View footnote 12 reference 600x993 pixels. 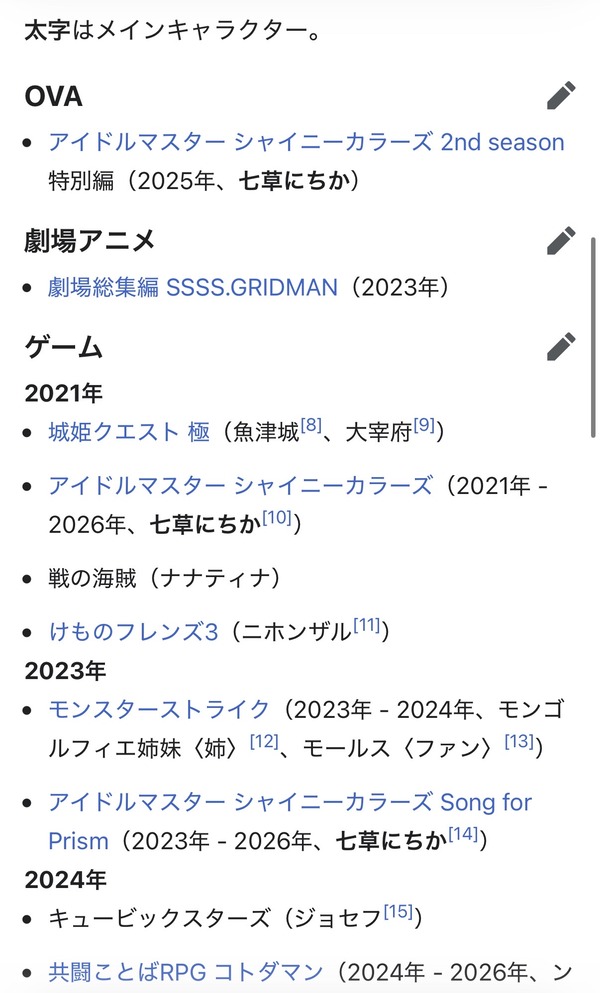[x=264, y=741]
